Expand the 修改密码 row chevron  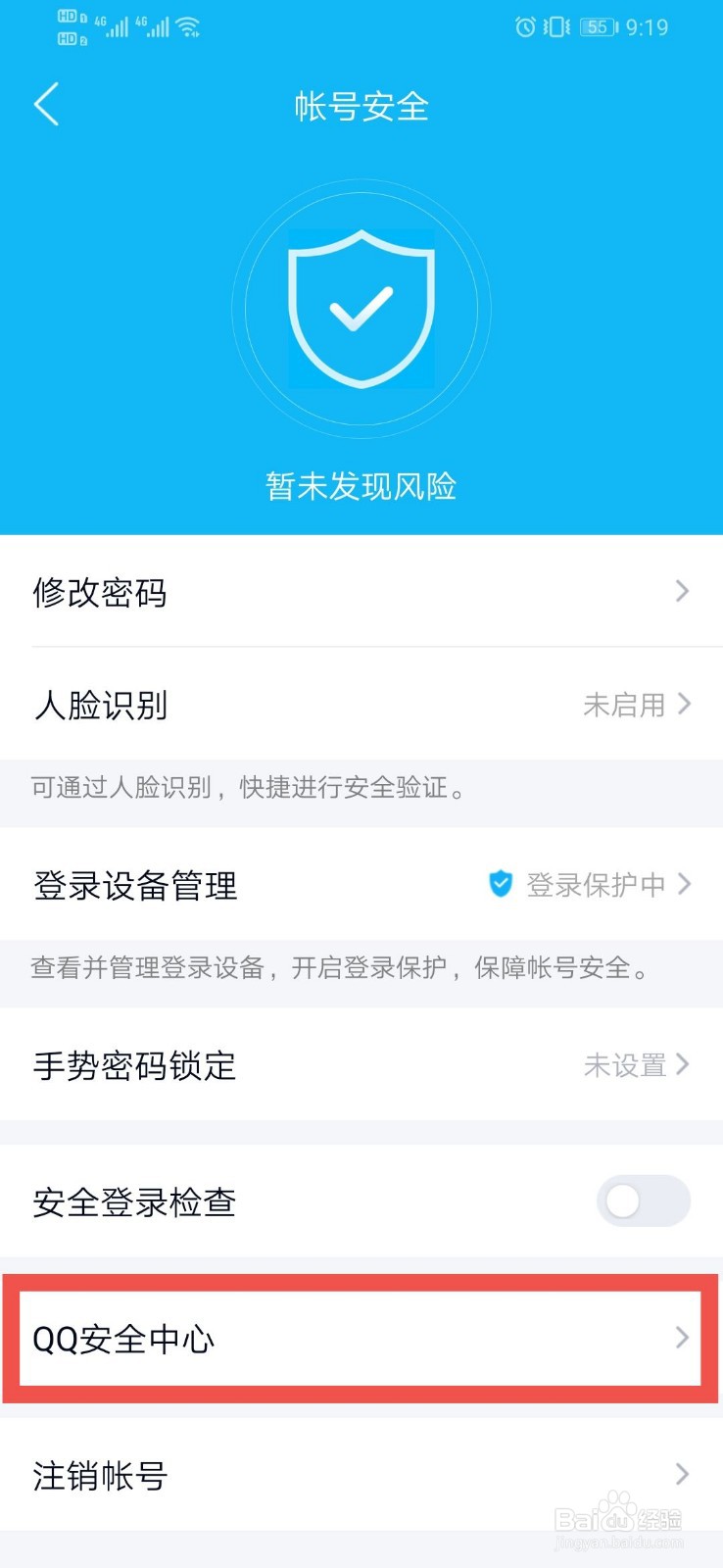pos(683,592)
